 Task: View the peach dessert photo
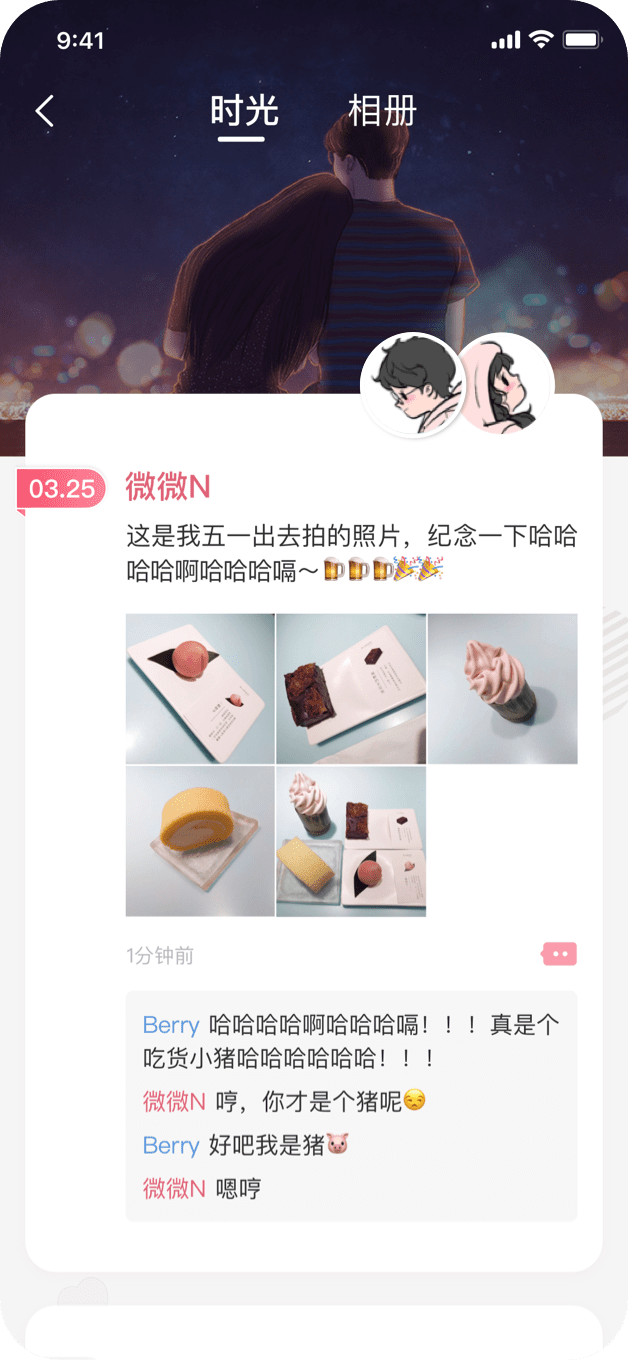200,689
